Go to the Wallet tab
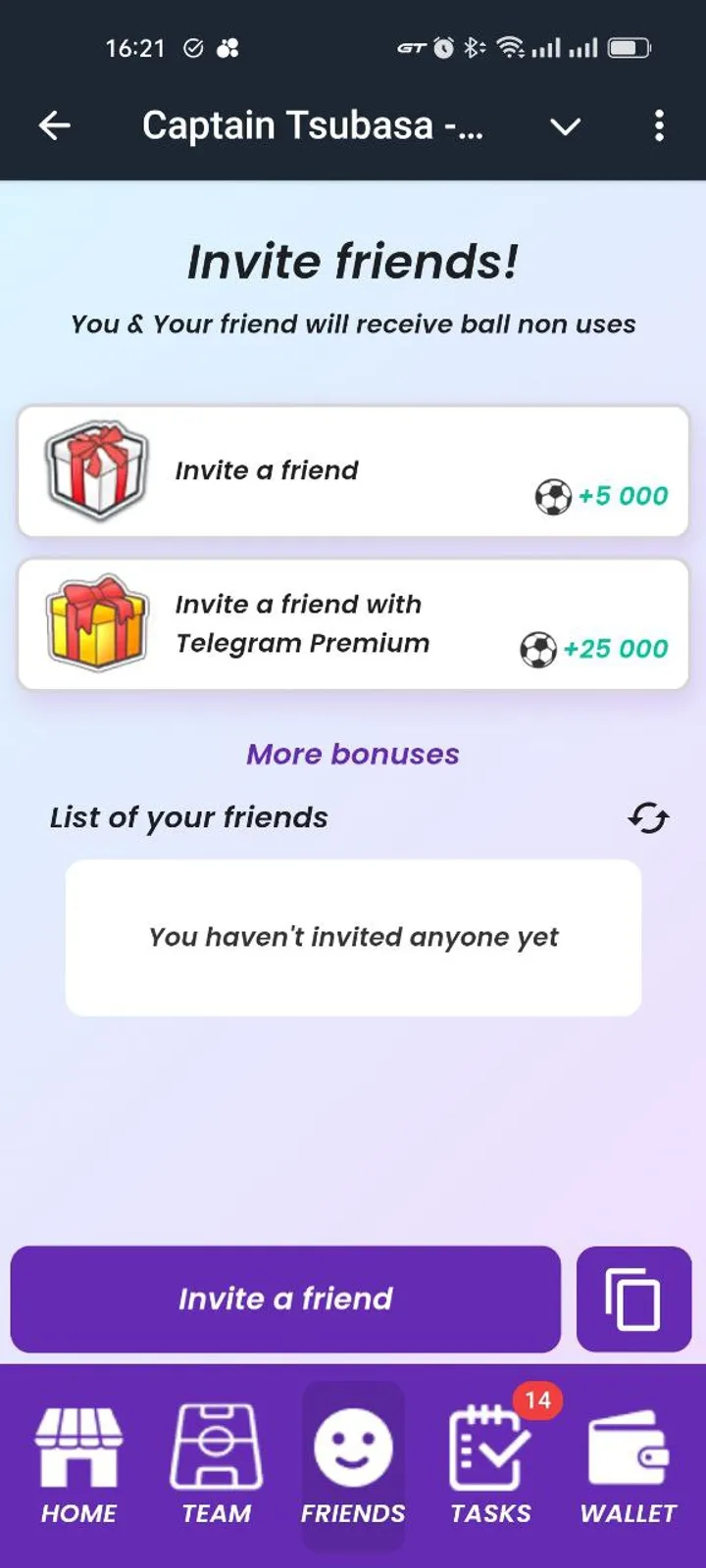 click(628, 1465)
